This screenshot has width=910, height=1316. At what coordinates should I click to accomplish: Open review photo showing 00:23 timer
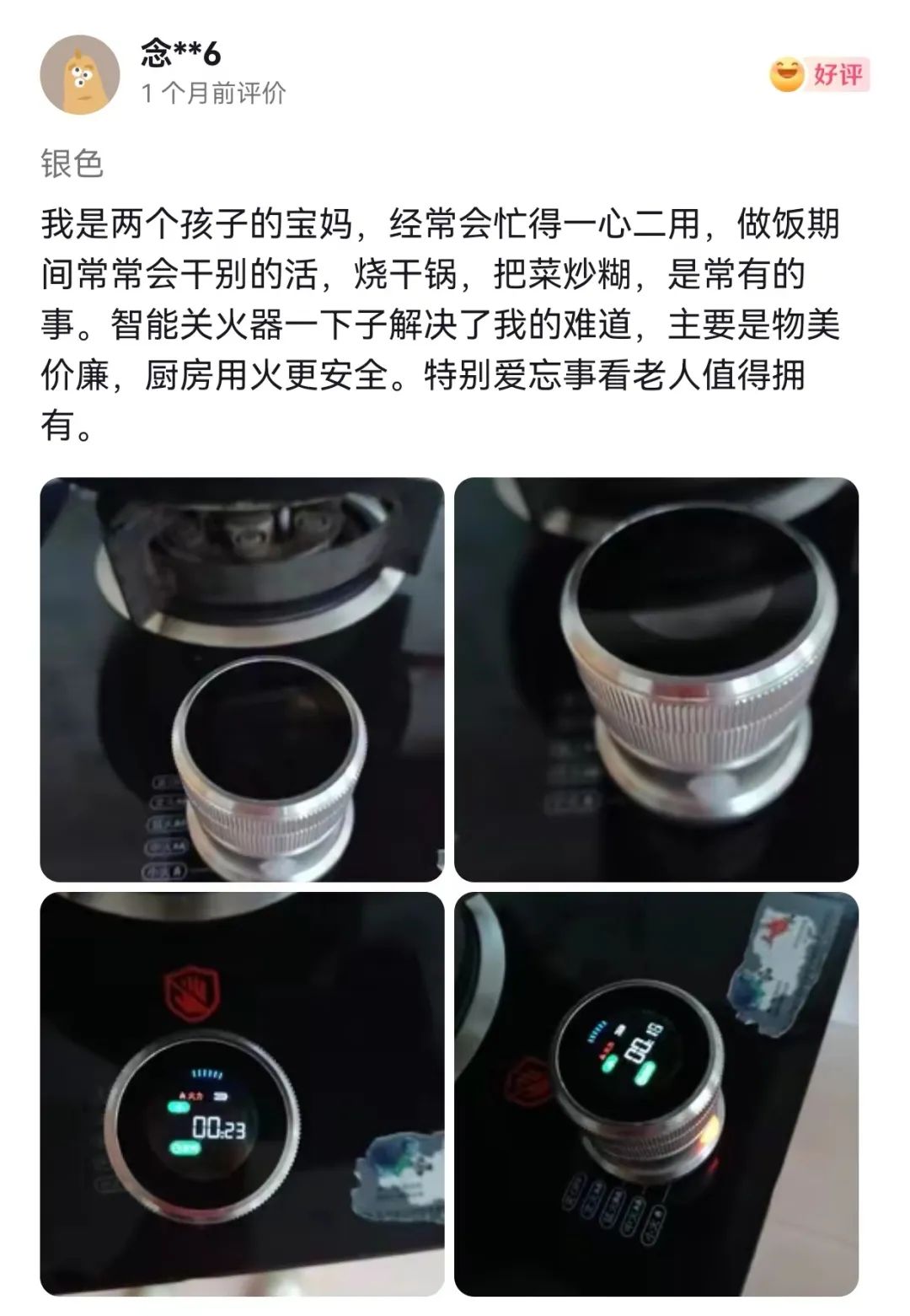pyautogui.click(x=242, y=1093)
